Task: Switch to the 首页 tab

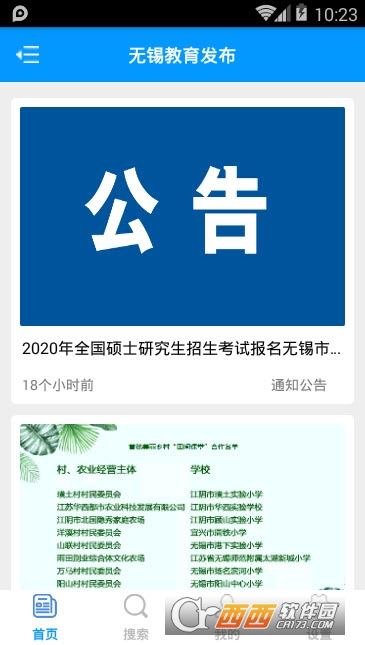Action: click(45, 617)
